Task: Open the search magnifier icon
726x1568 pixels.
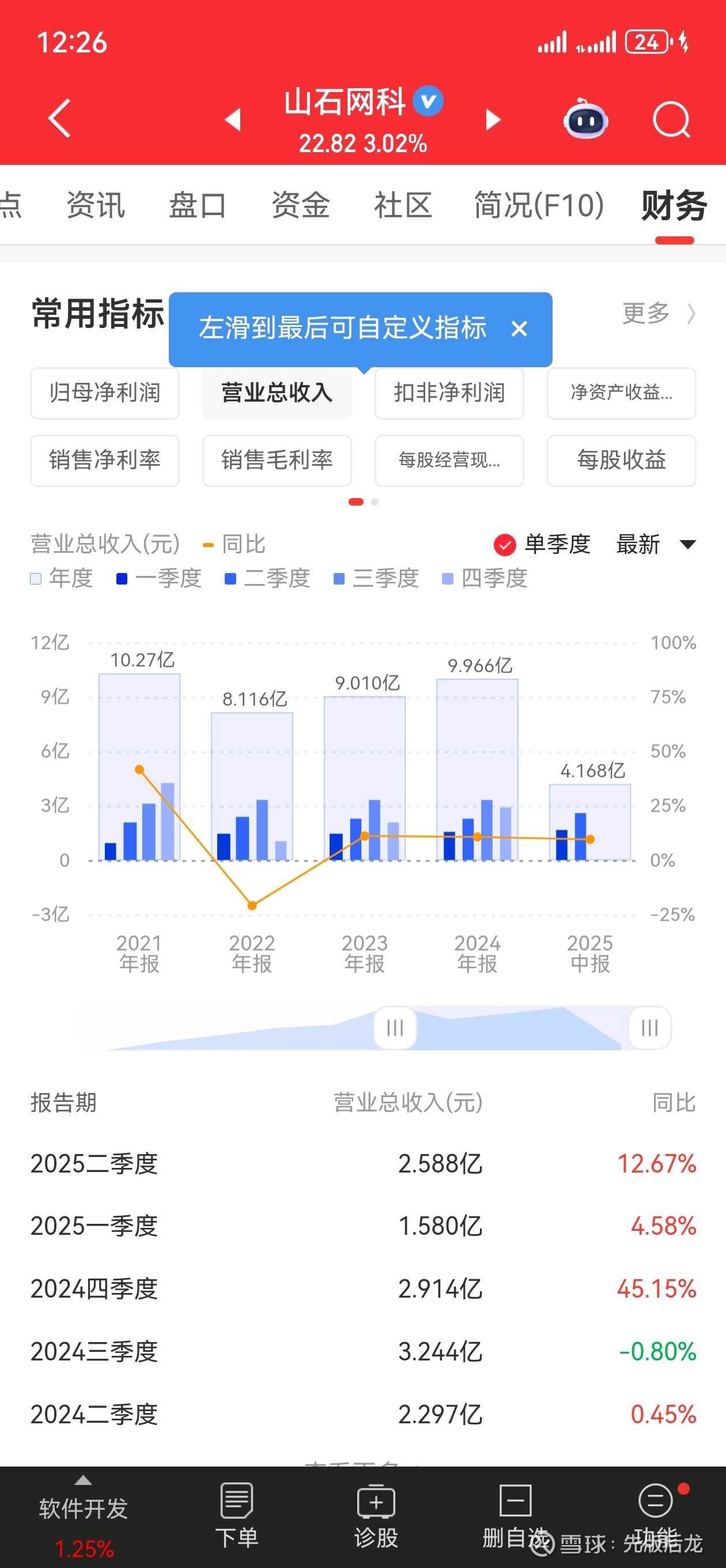Action: point(671,119)
